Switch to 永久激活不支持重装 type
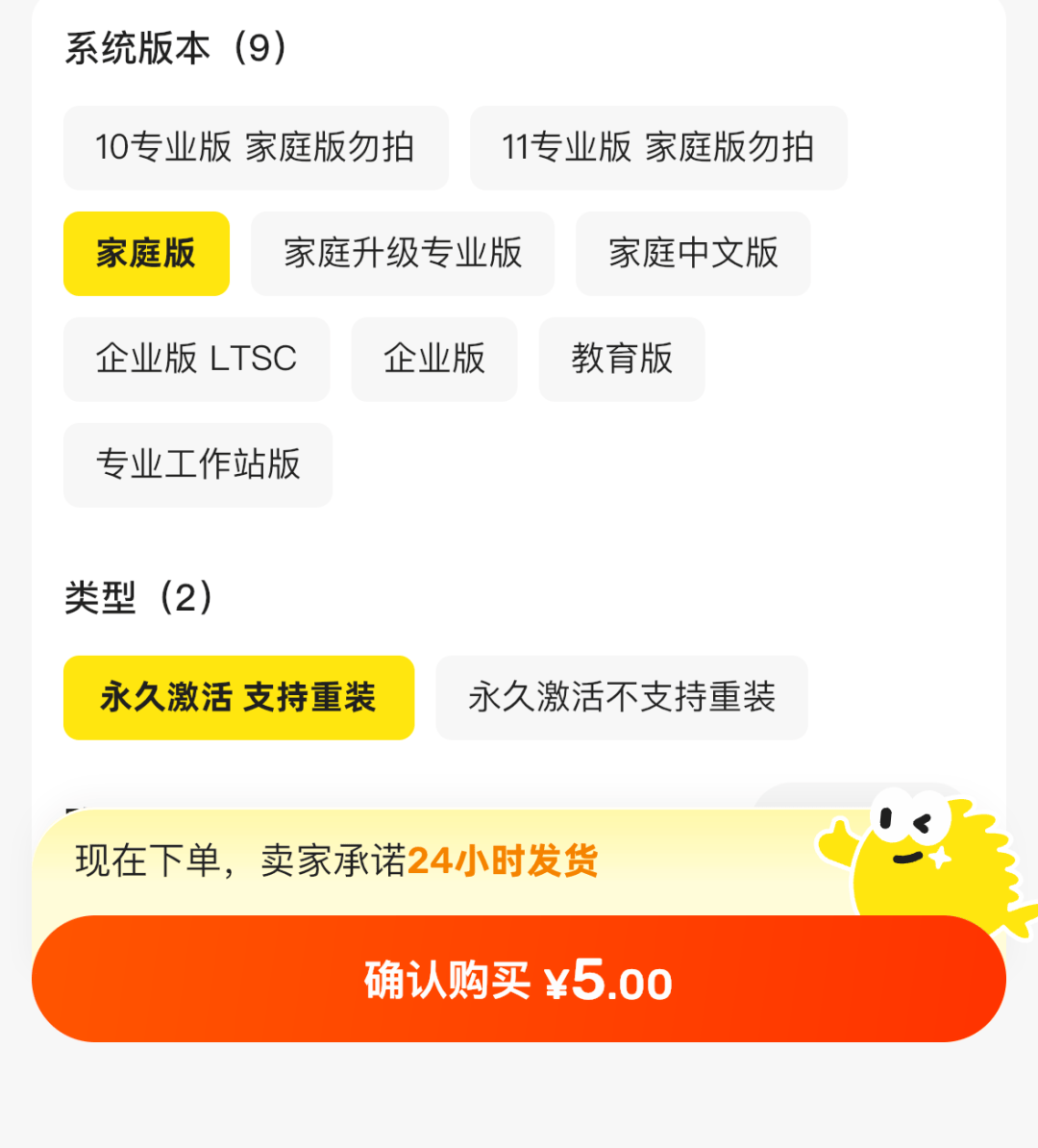 (x=621, y=698)
